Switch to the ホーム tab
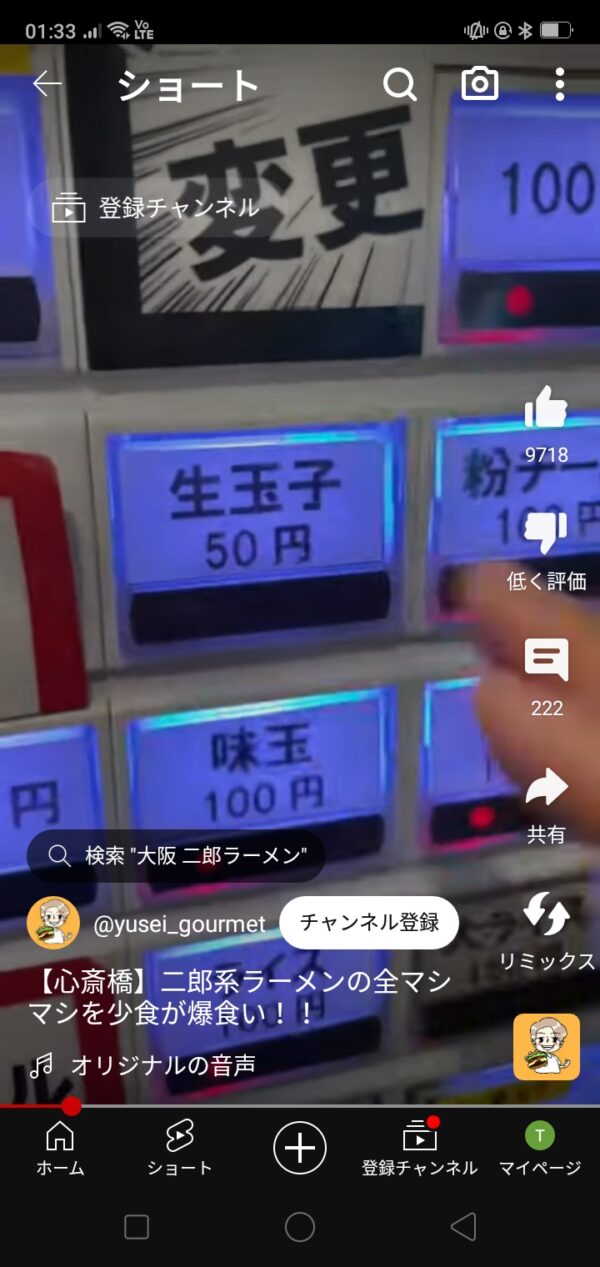 pos(60,1148)
